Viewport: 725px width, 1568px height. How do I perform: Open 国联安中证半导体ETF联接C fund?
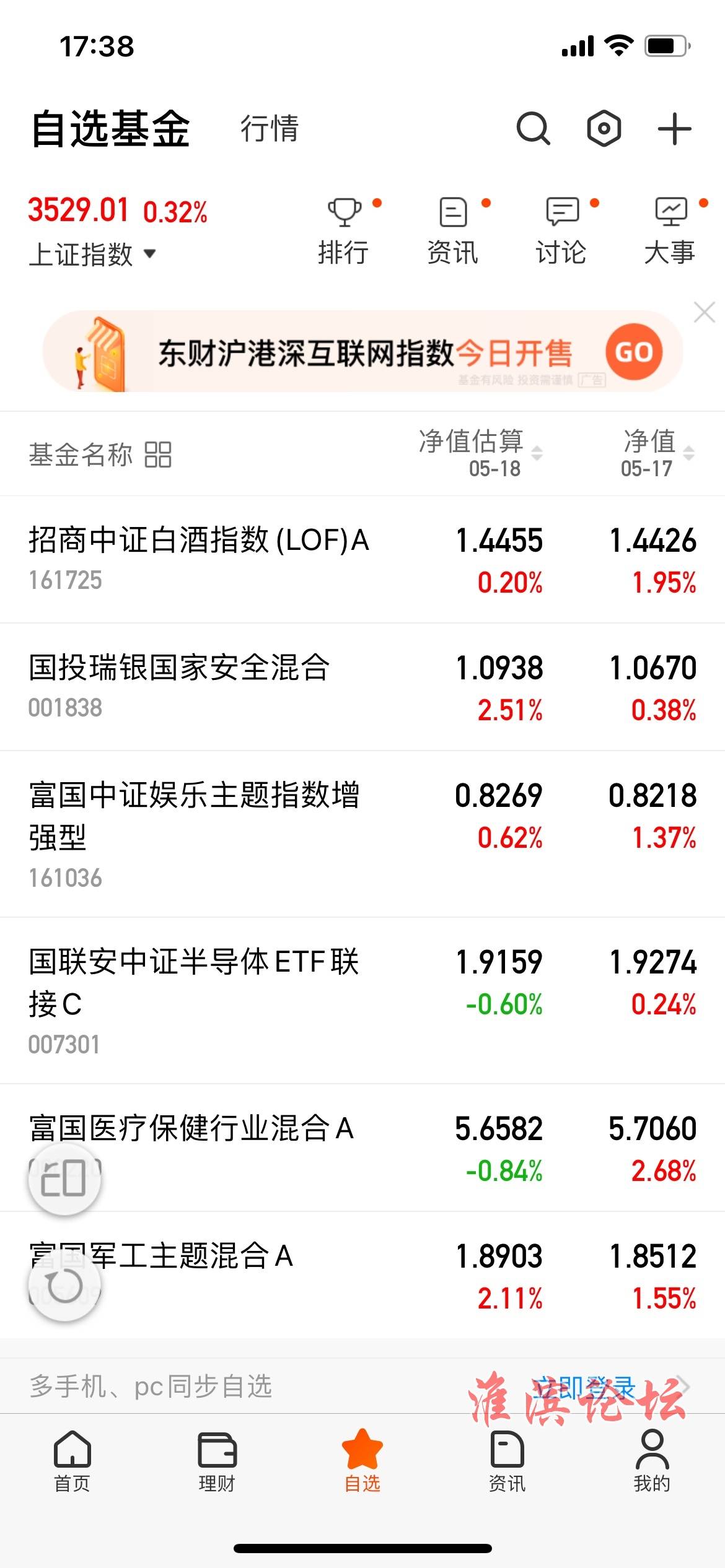coord(362,1001)
